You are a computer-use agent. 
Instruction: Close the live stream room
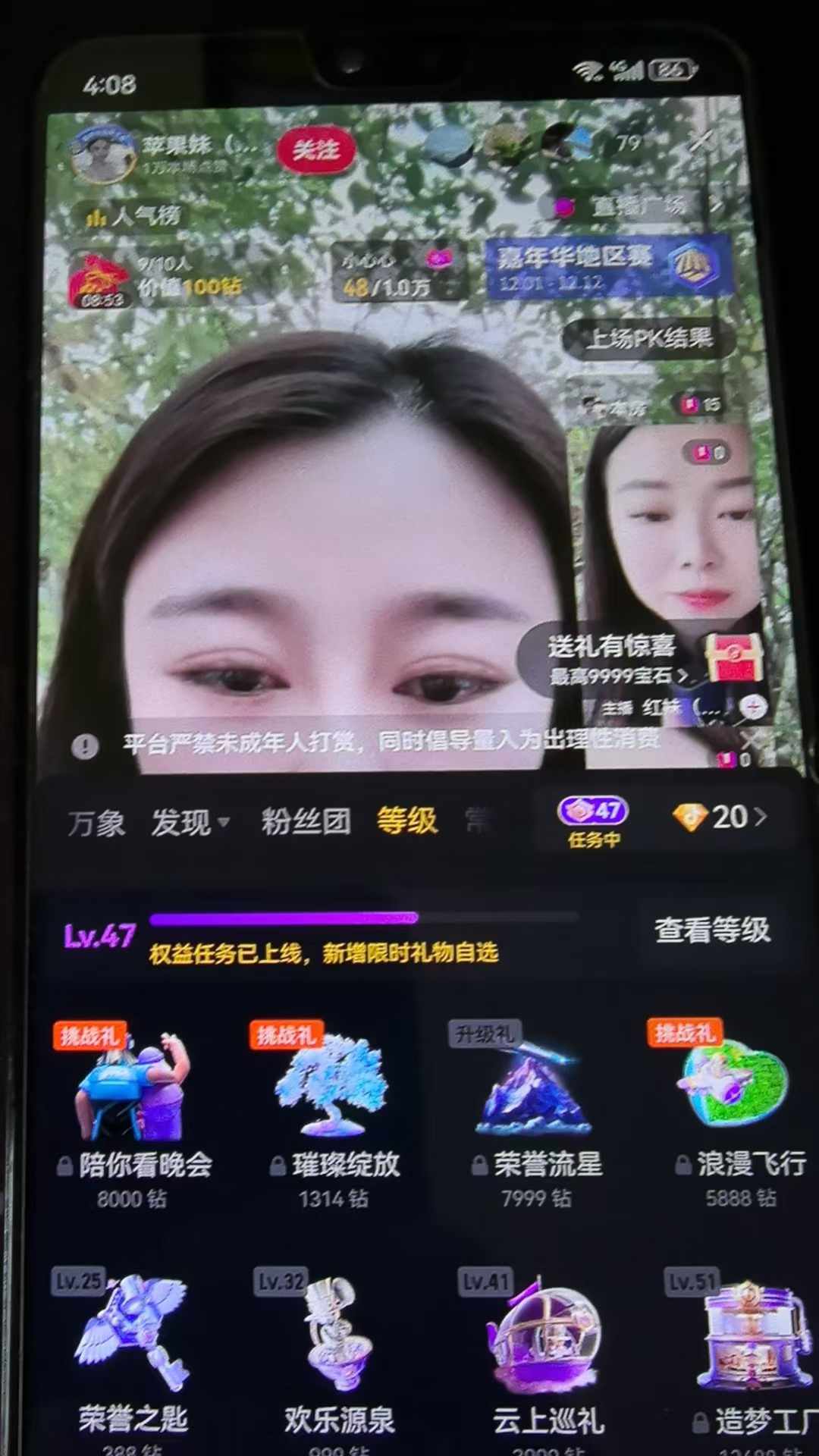click(699, 141)
